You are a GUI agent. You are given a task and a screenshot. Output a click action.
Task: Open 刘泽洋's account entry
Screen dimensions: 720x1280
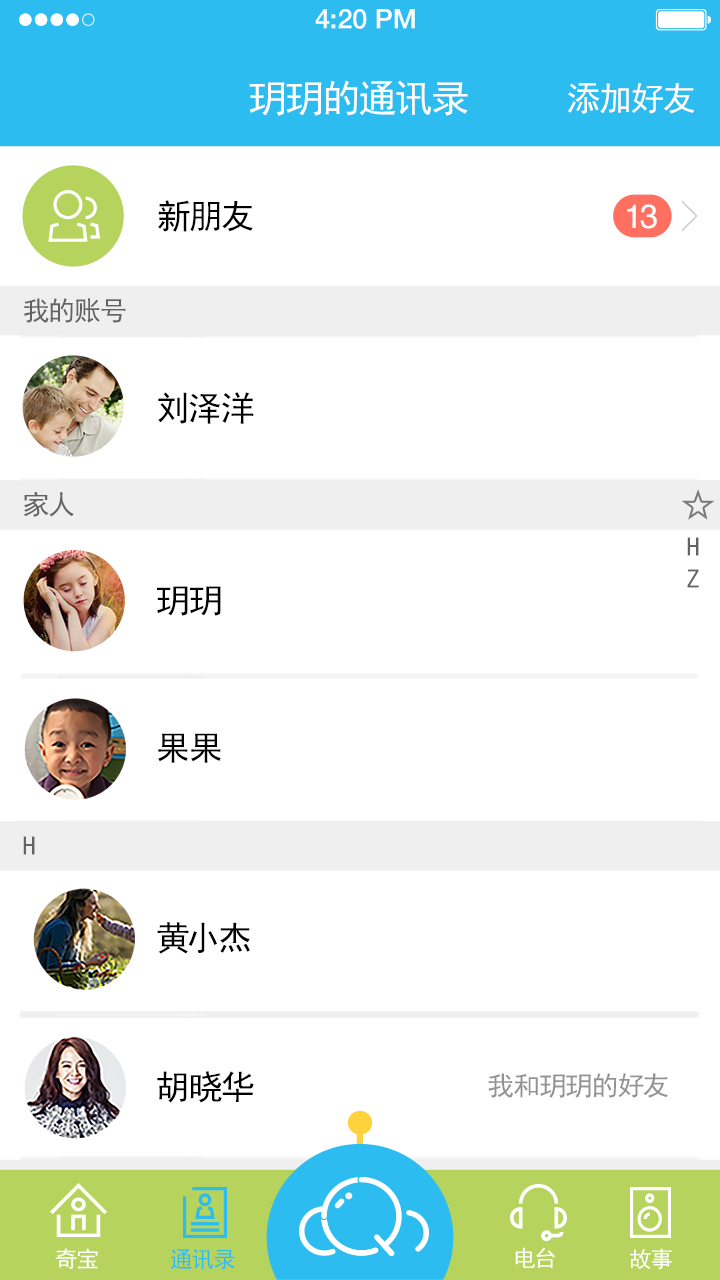click(x=360, y=407)
